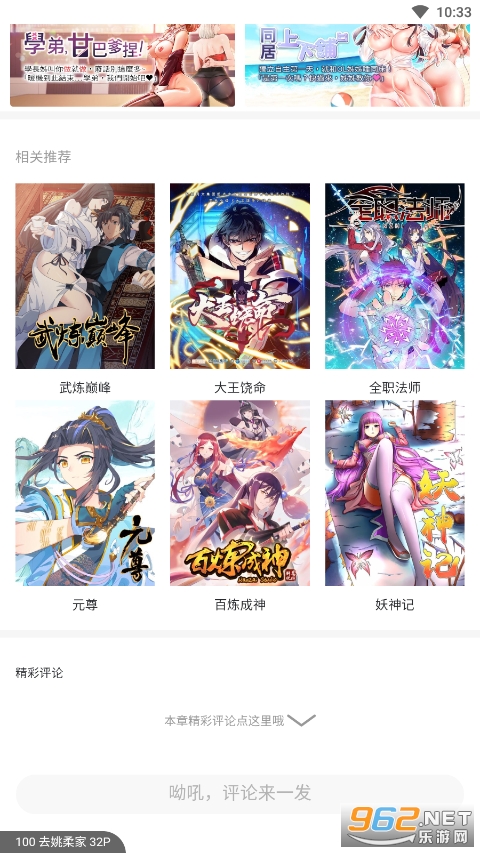Open the right banner with 同居 text

point(357,65)
